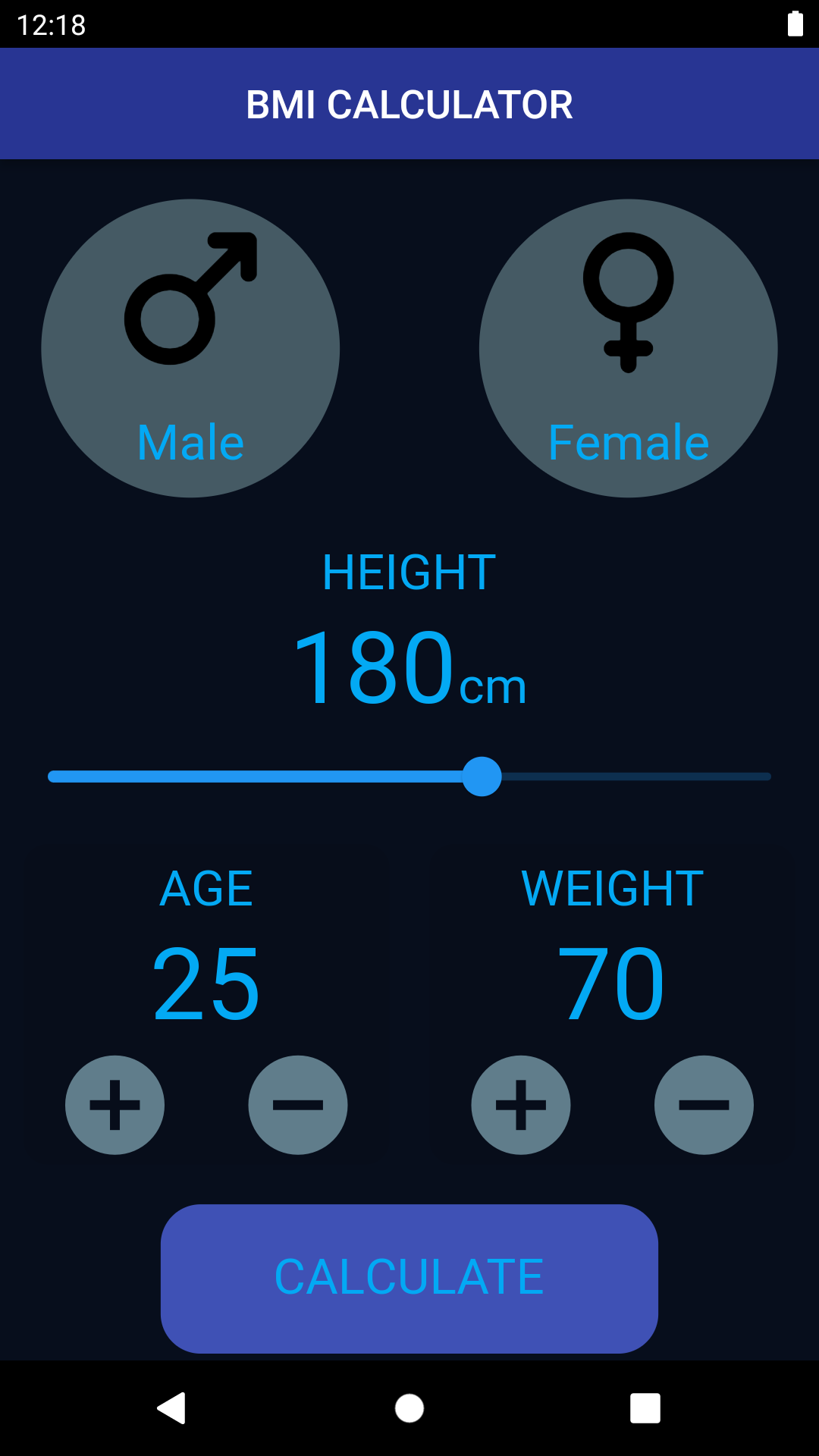The width and height of the screenshot is (819, 1456).
Task: Tap the 180cm height value
Action: (x=409, y=667)
